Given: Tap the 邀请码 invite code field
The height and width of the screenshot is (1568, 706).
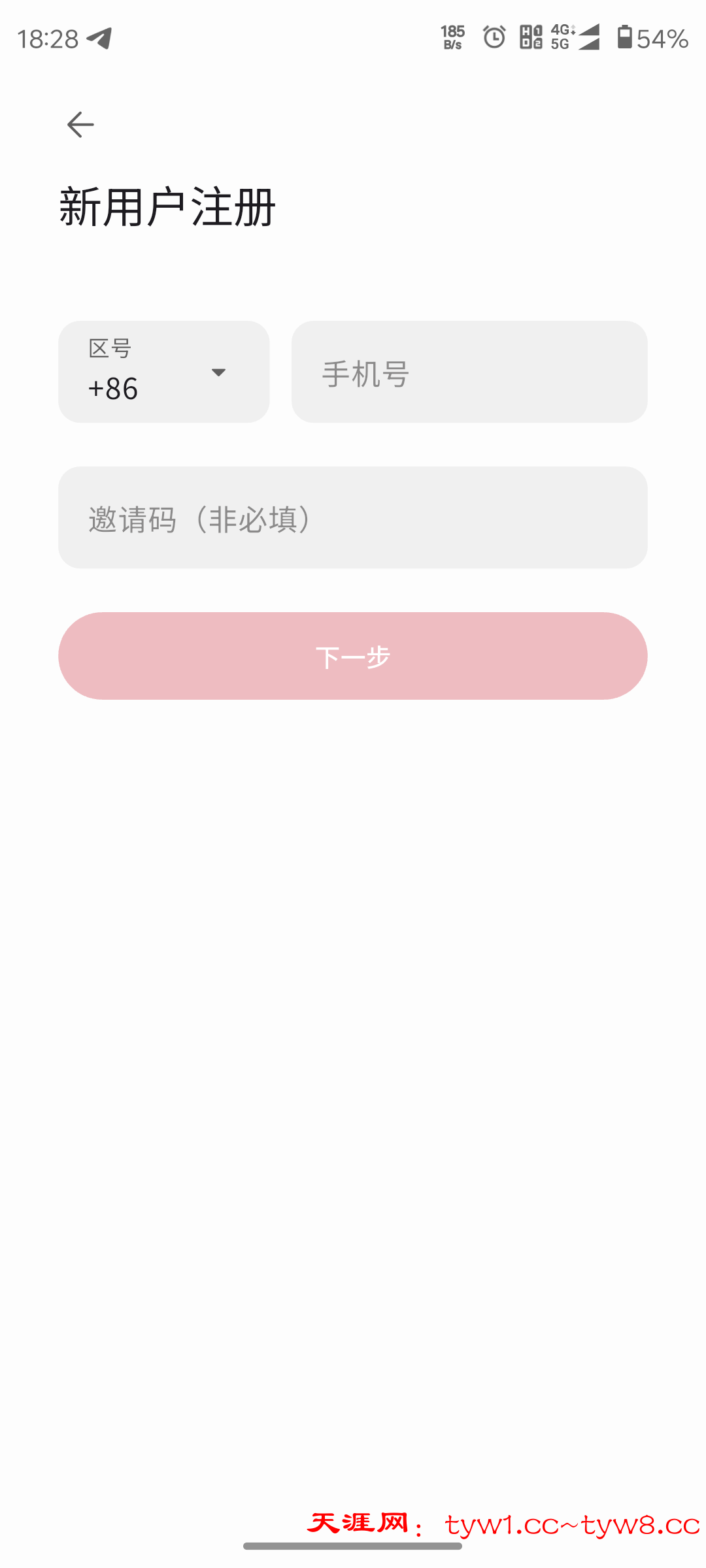Looking at the screenshot, I should coord(353,517).
